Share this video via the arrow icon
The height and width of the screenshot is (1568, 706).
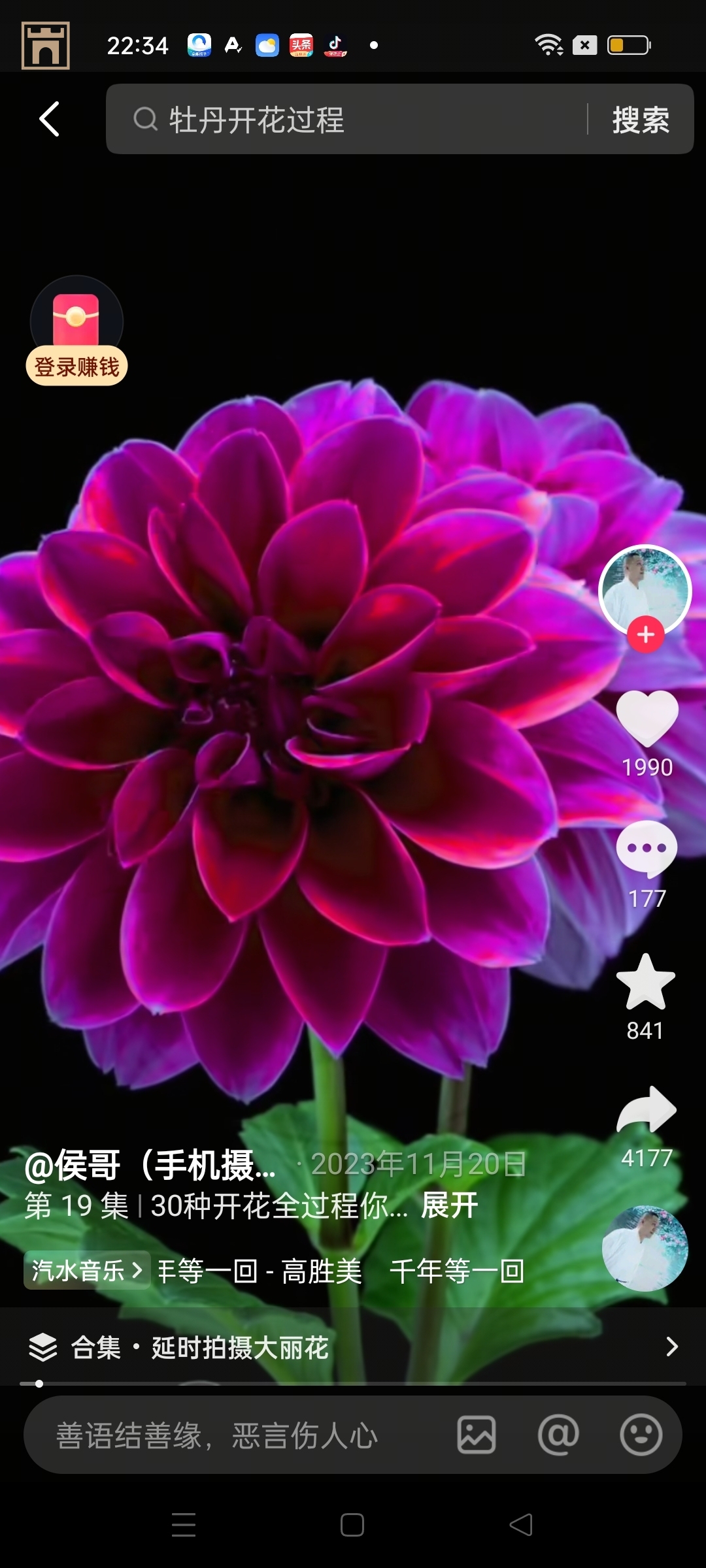click(x=647, y=1109)
